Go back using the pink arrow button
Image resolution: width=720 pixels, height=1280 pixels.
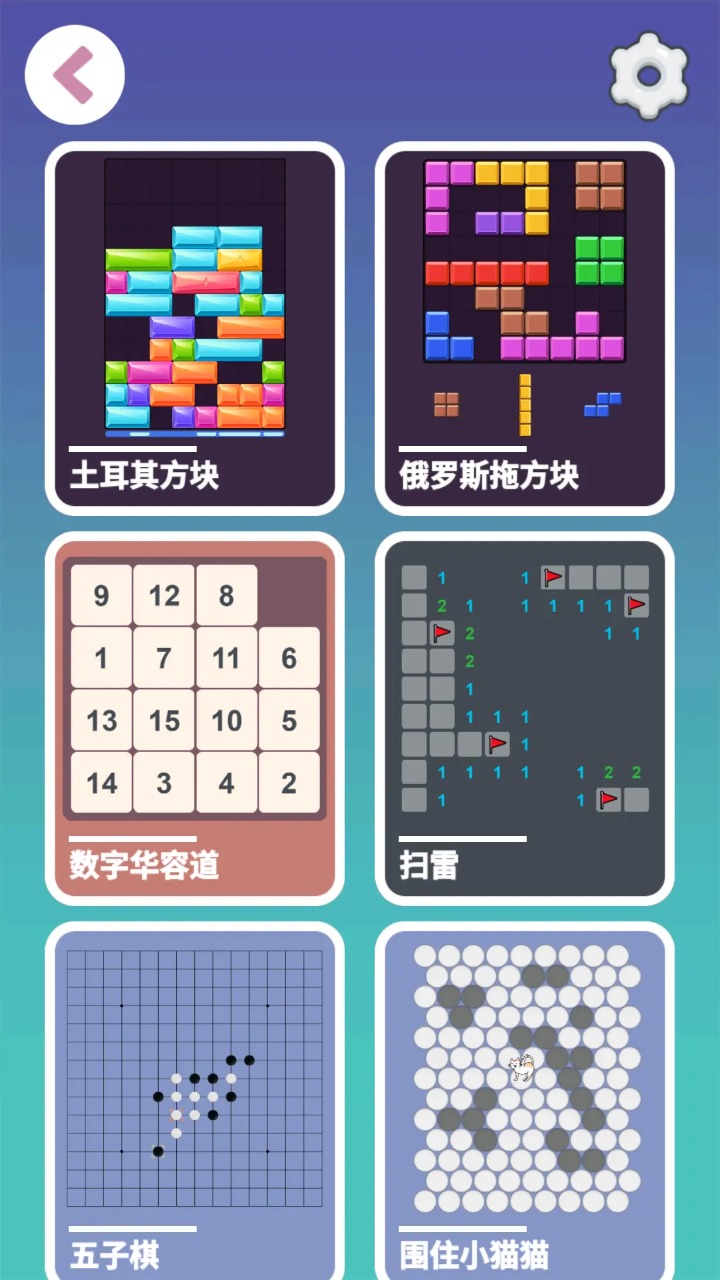75,75
